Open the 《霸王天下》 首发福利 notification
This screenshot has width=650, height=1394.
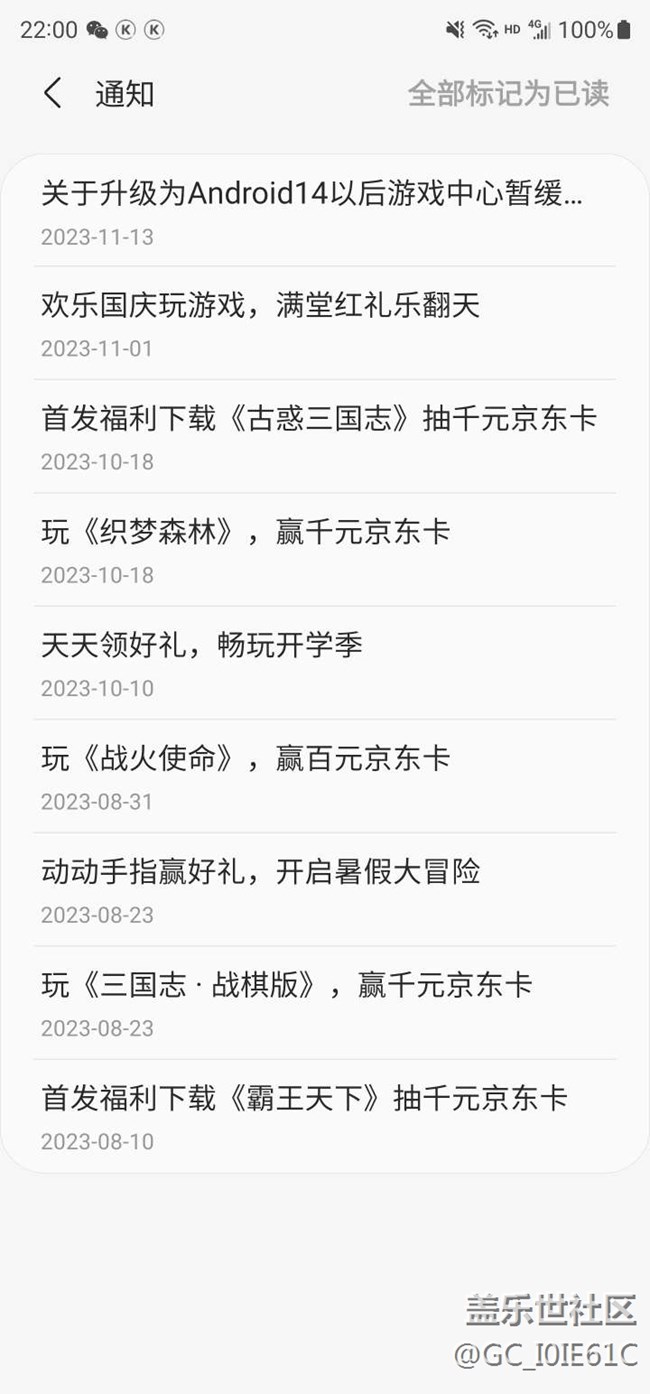(x=305, y=1114)
